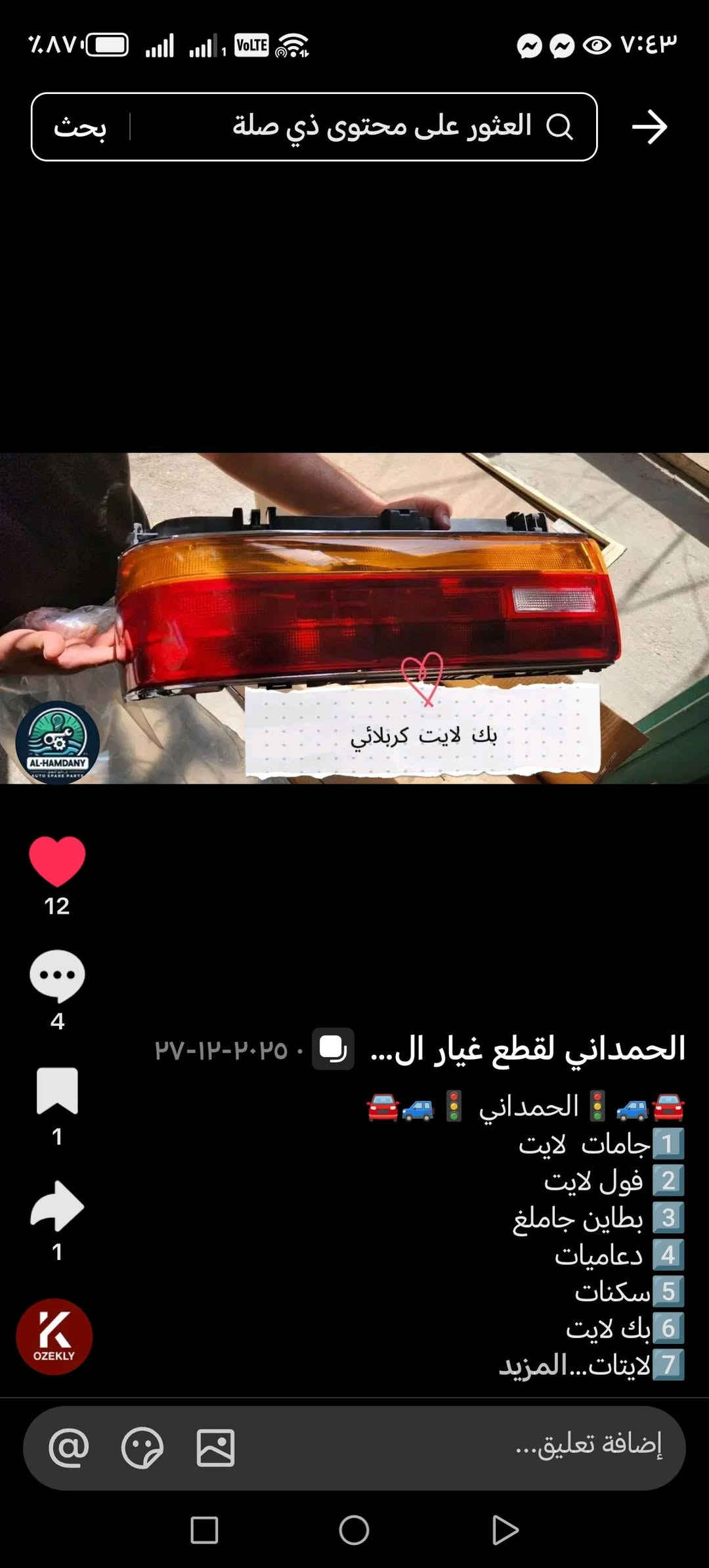709x1568 pixels.
Task: Go to the system home screen
Action: point(354,1530)
